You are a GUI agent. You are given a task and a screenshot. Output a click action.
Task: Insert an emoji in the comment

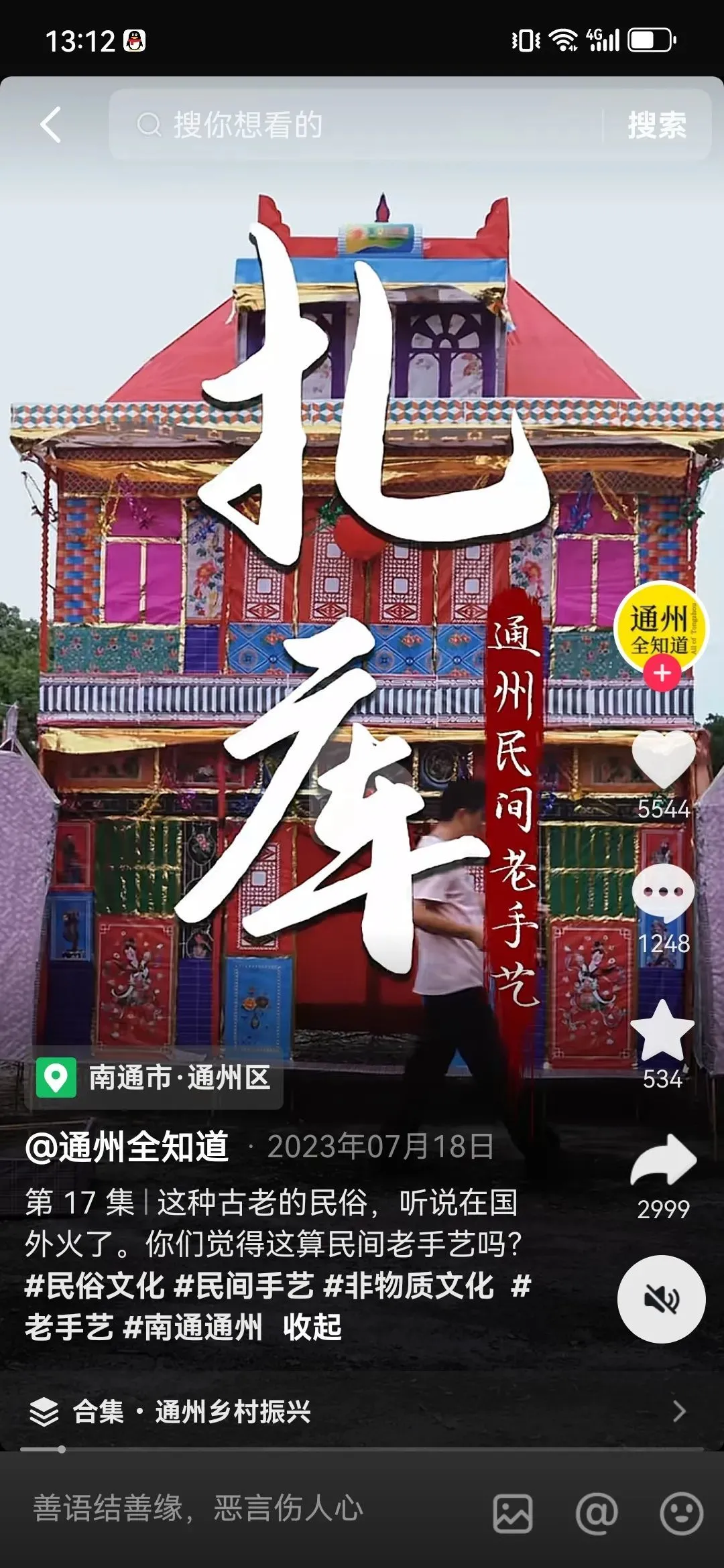[x=681, y=1513]
